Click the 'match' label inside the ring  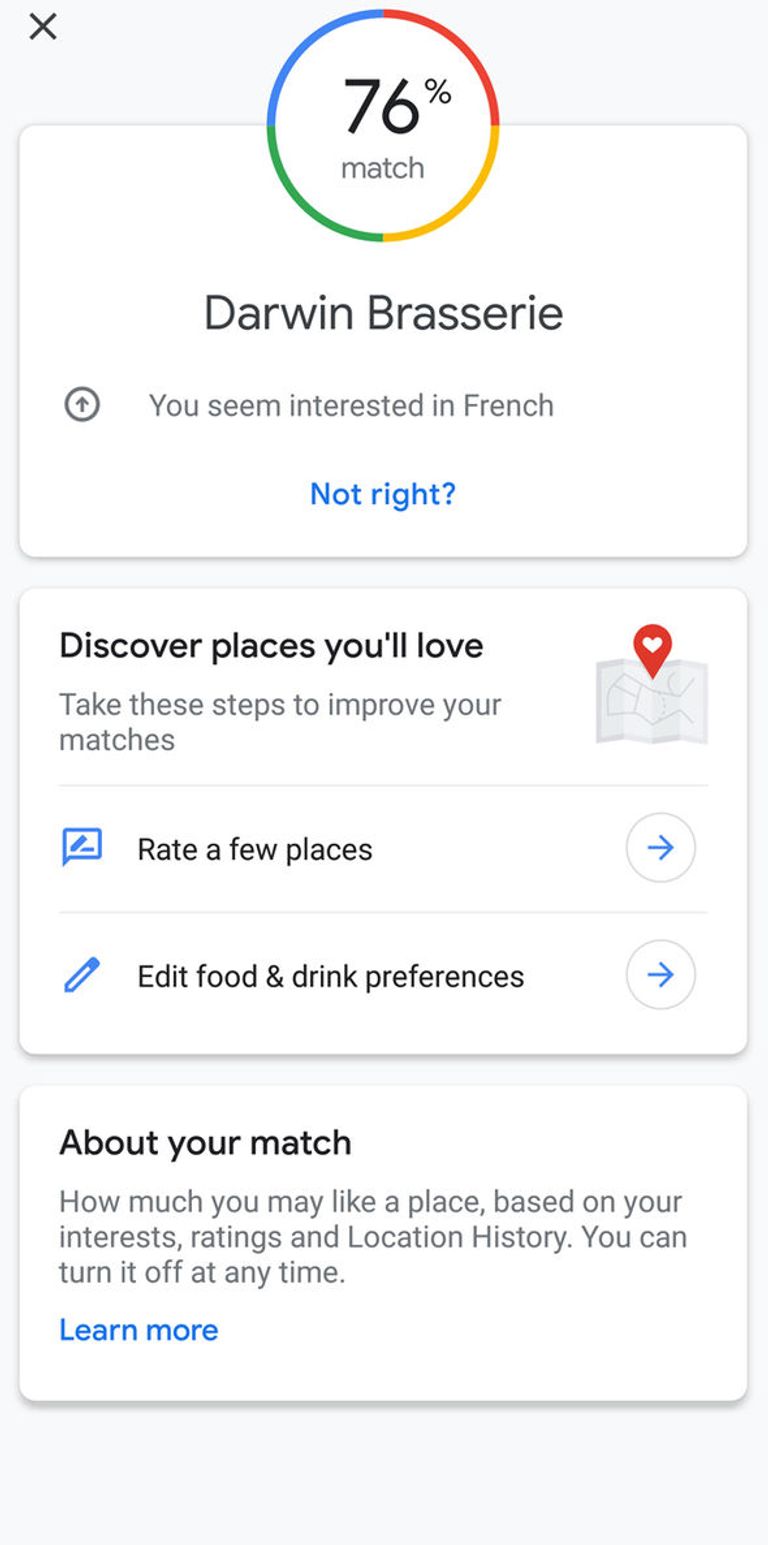point(381,167)
